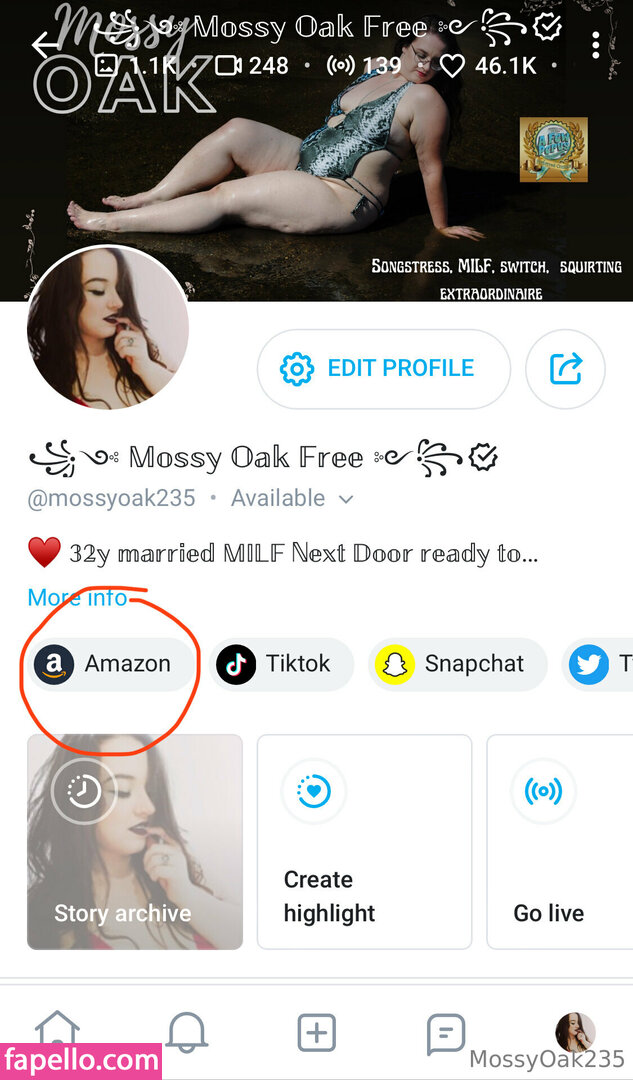Open the profile avatar tab
The width and height of the screenshot is (633, 1080).
tap(575, 1030)
